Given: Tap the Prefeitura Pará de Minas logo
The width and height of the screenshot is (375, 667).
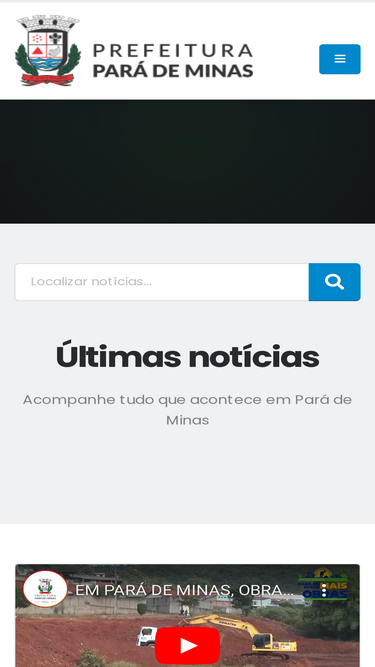Looking at the screenshot, I should click(x=134, y=51).
